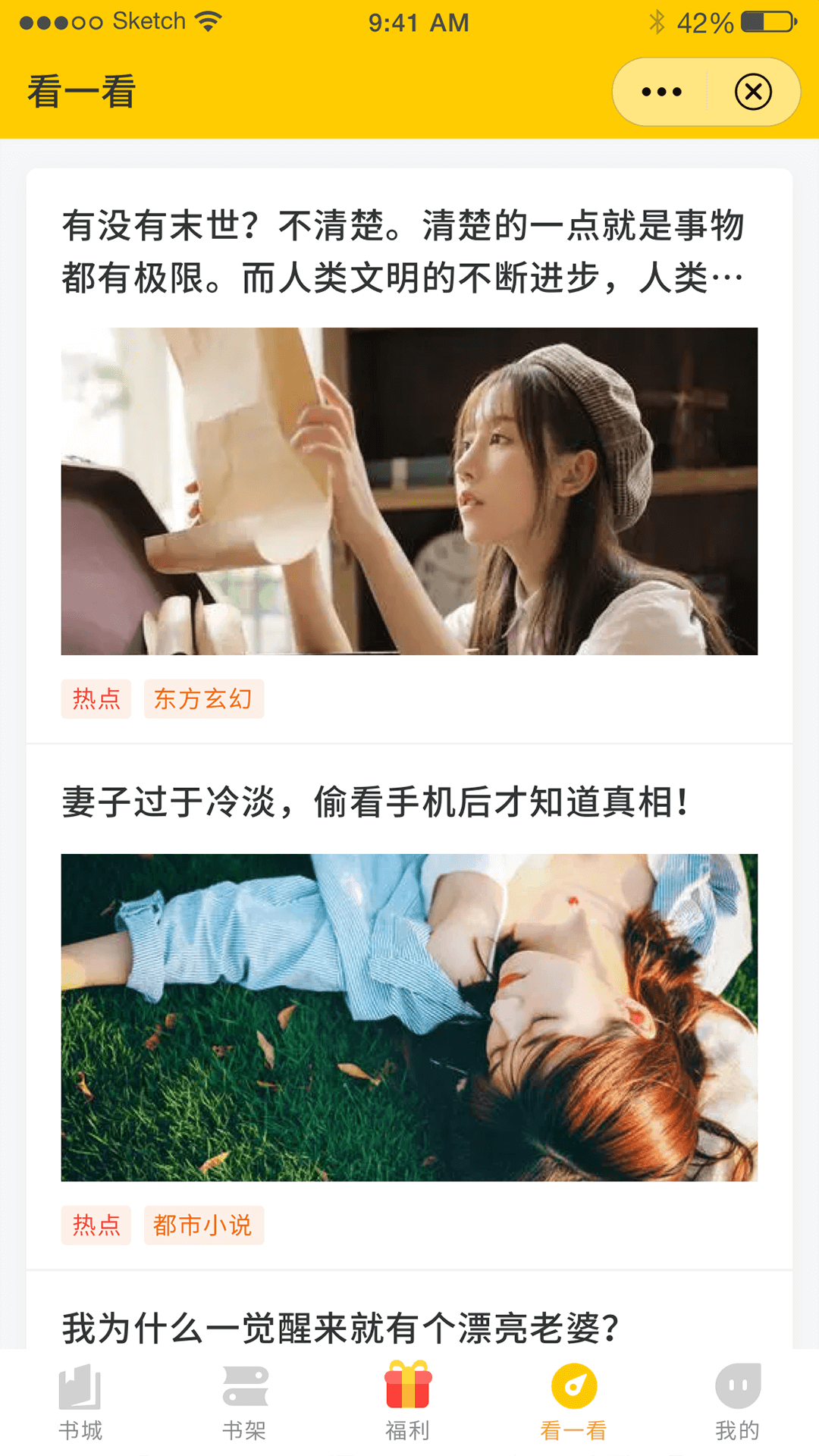Tap the 热点 tag on the first article

coord(96,699)
